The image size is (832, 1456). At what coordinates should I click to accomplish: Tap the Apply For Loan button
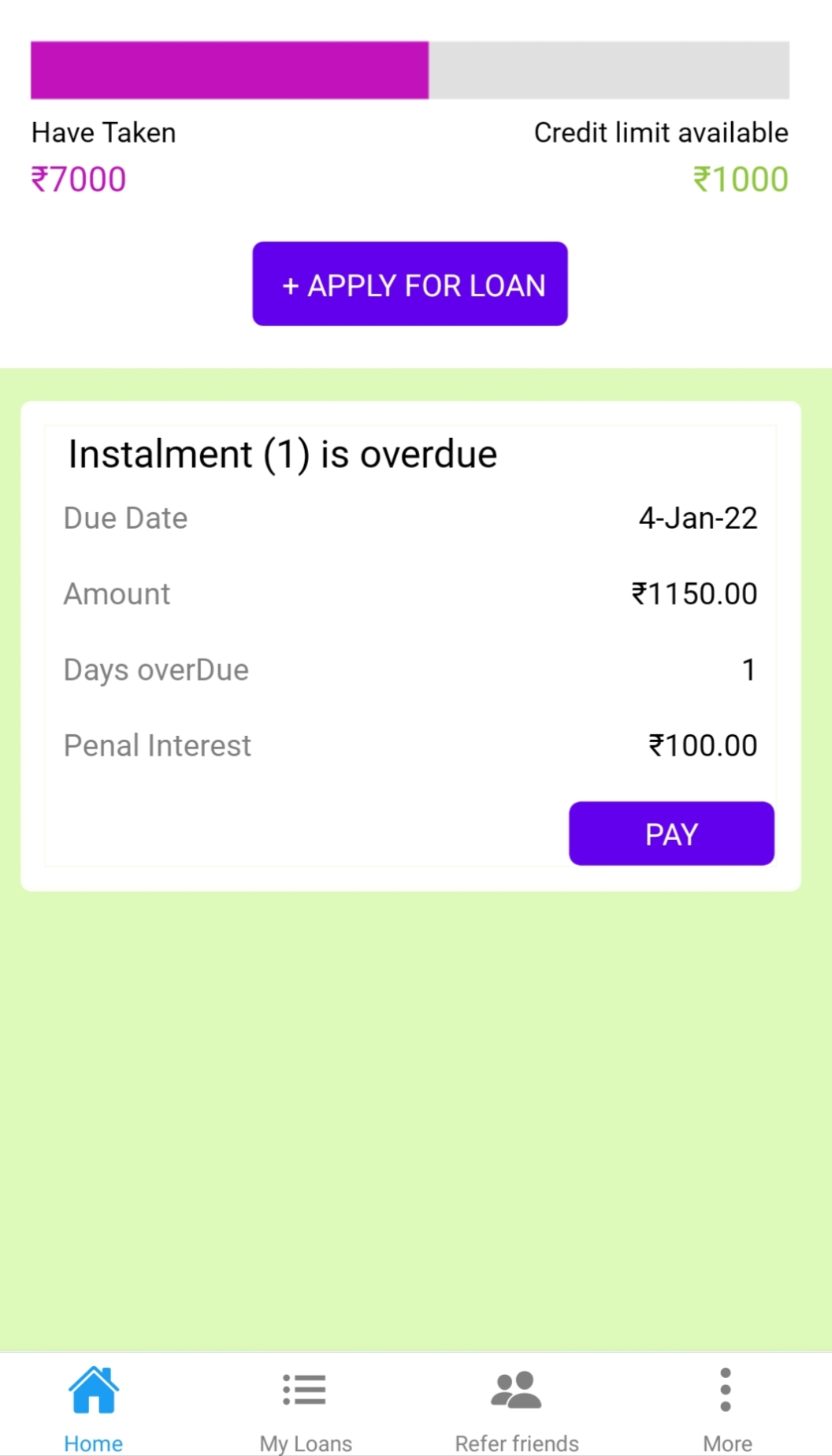click(x=410, y=284)
